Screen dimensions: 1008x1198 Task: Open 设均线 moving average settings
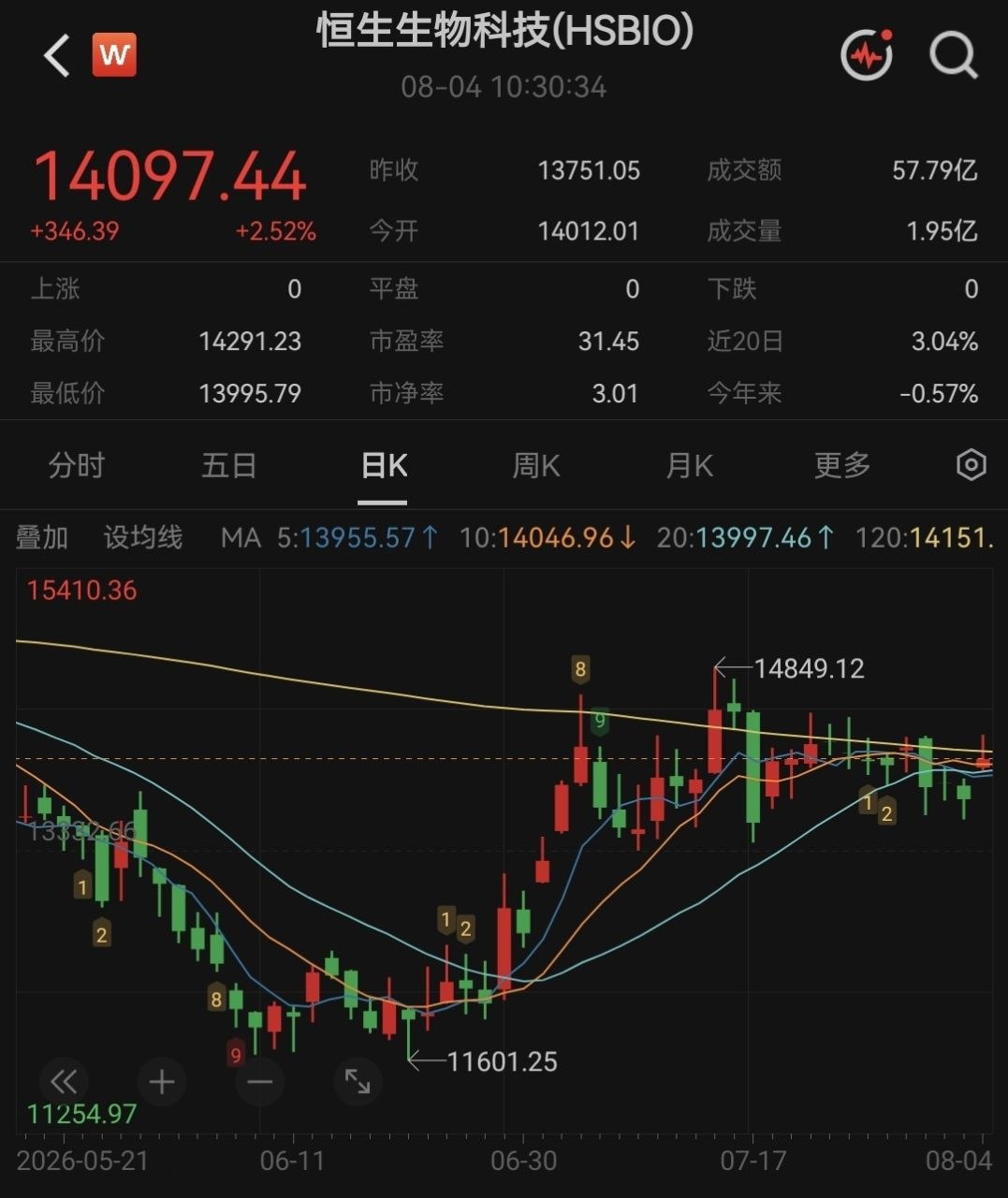pos(143,537)
